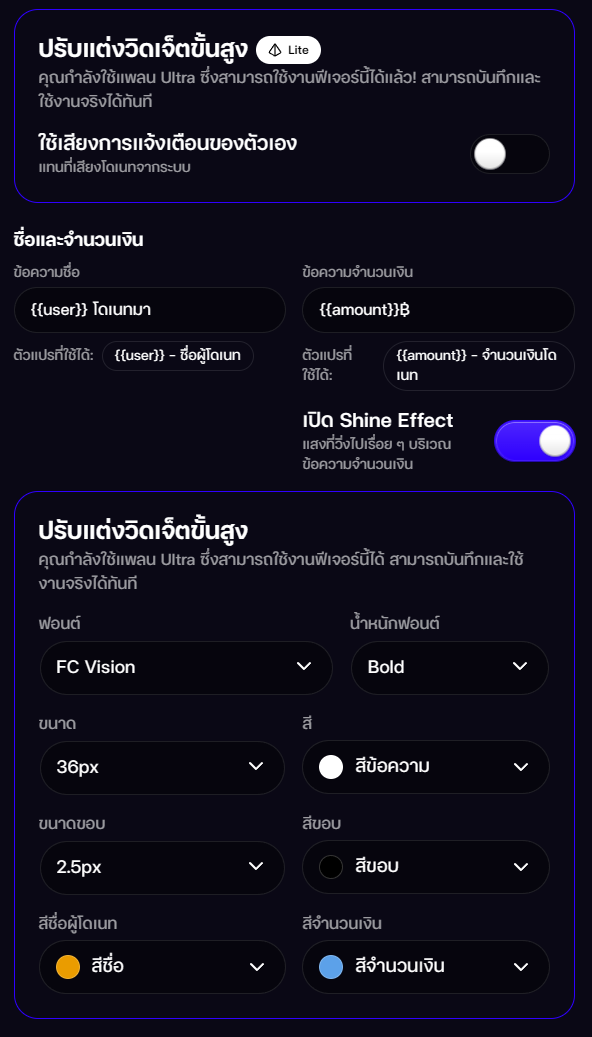Edit the amount text field

click(438, 310)
